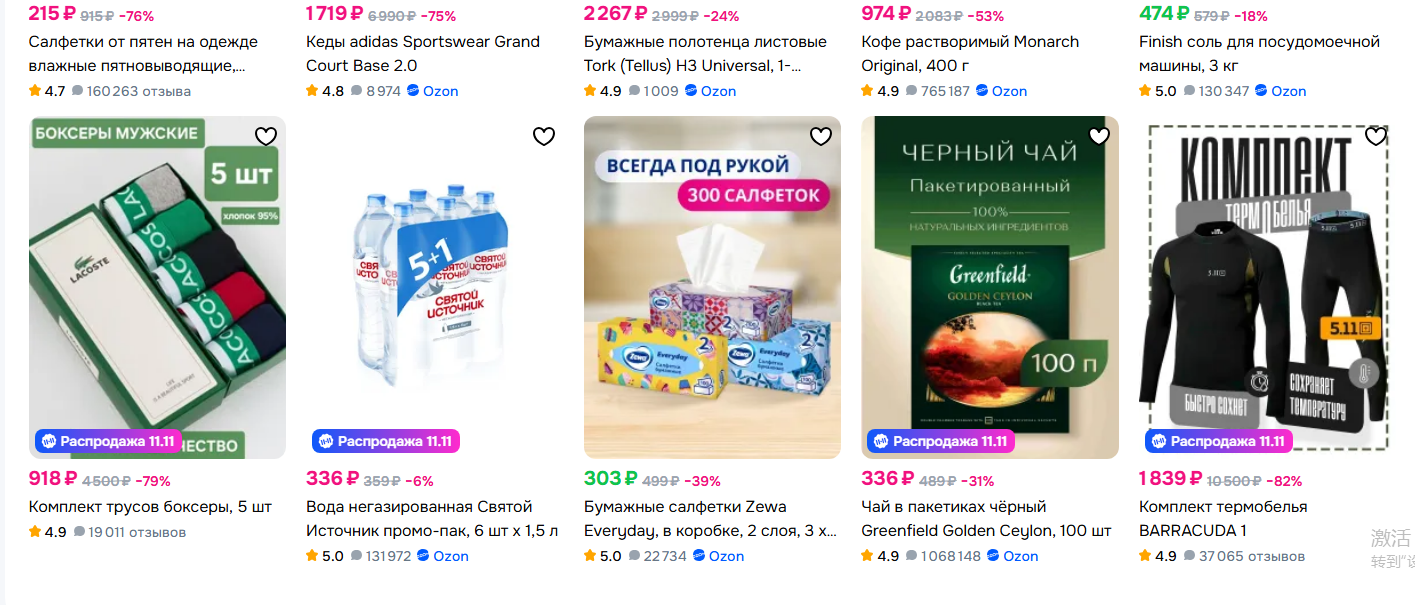
Task: Open Tork paper towels product title
Action: click(705, 53)
